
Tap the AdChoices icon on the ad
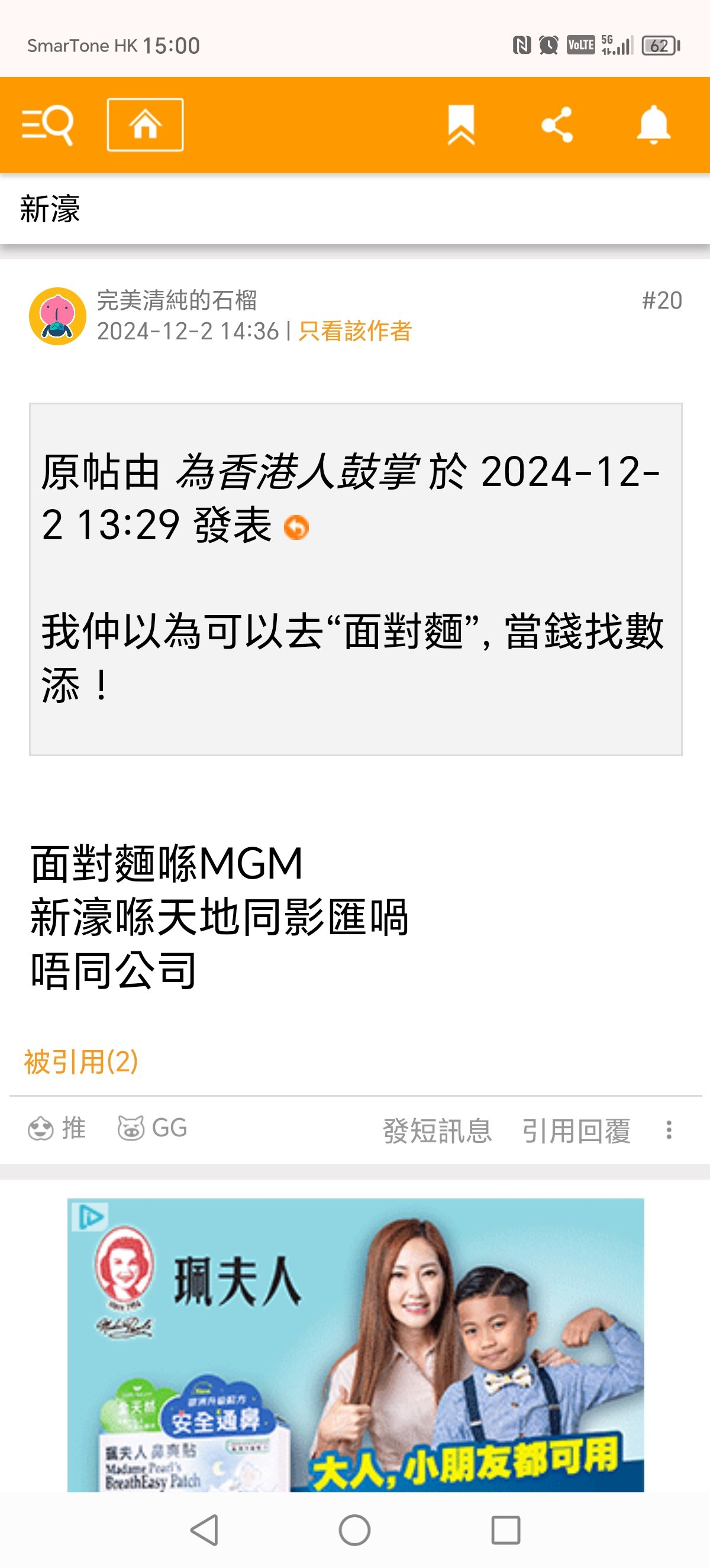pyautogui.click(x=89, y=1217)
